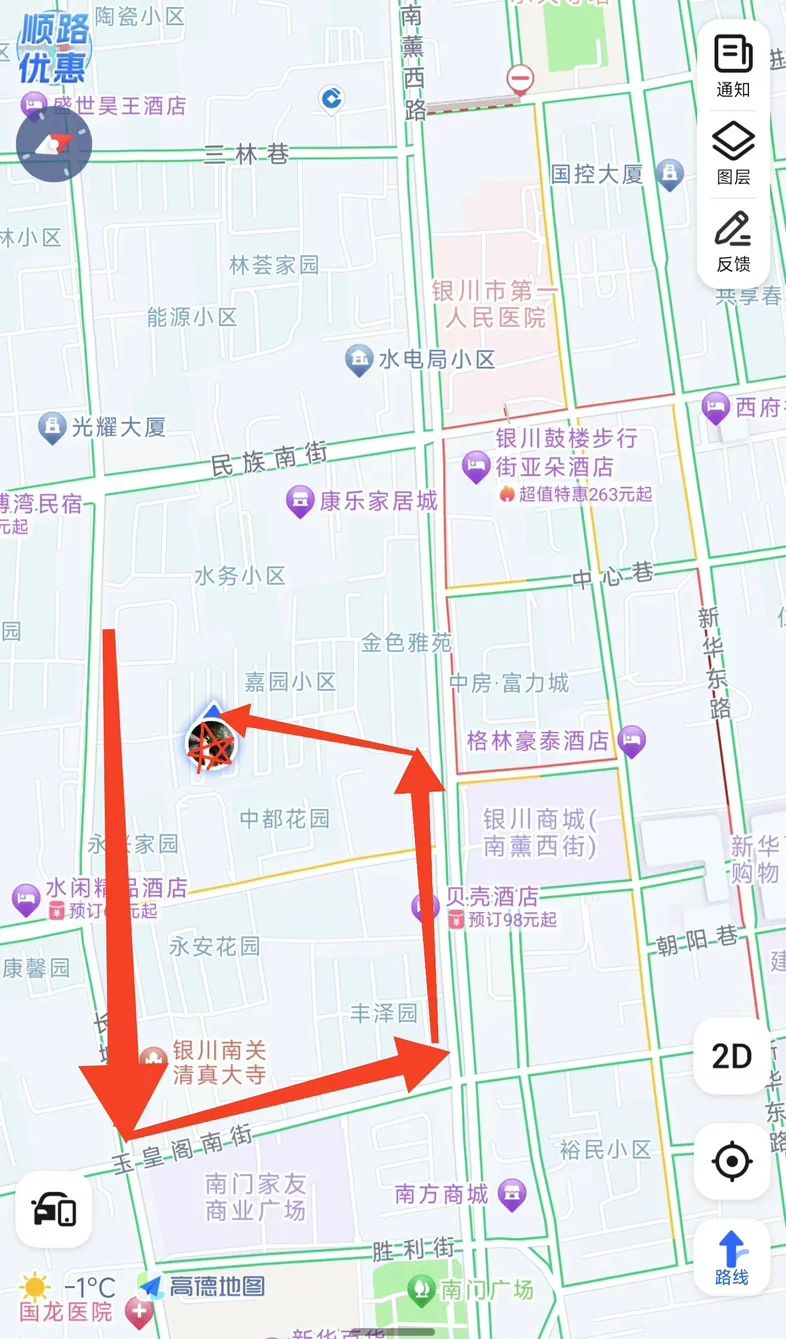786x1339 pixels.
Task: Select the 盛世昊王酒店 hotel marker
Action: pos(34,105)
